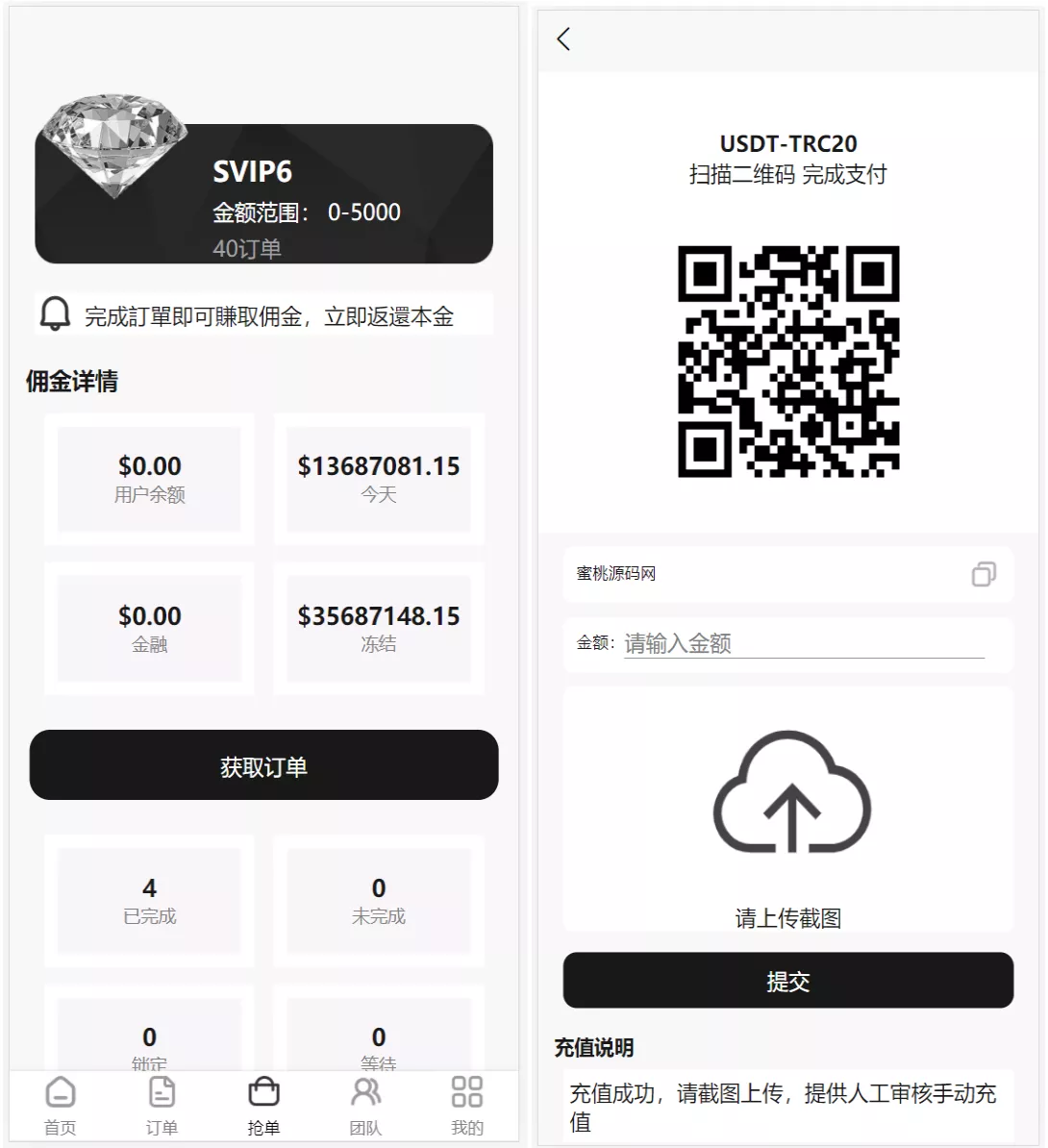Submit with the 提交 button

click(787, 981)
